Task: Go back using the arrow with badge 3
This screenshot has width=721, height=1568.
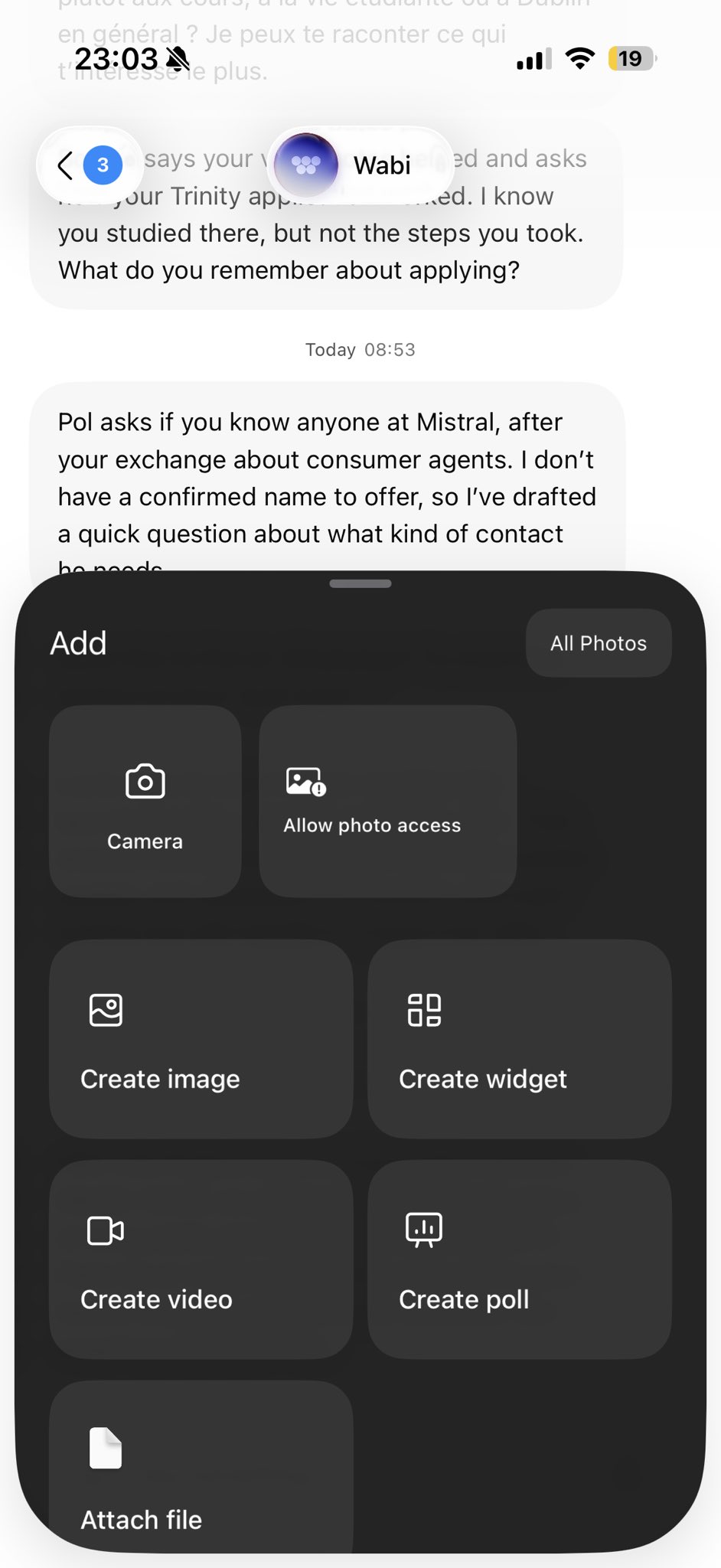Action: tap(90, 165)
